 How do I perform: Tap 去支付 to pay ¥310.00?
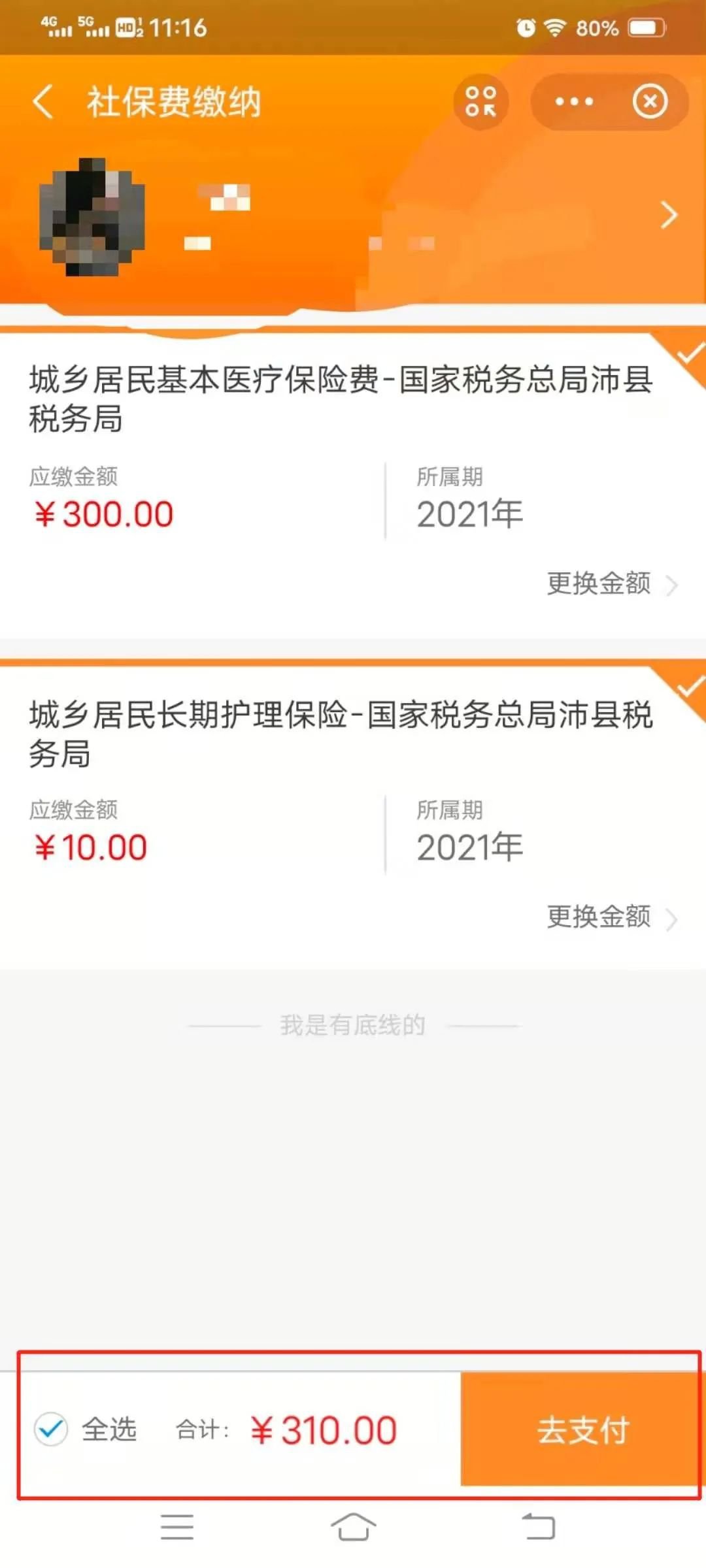coord(582,1429)
